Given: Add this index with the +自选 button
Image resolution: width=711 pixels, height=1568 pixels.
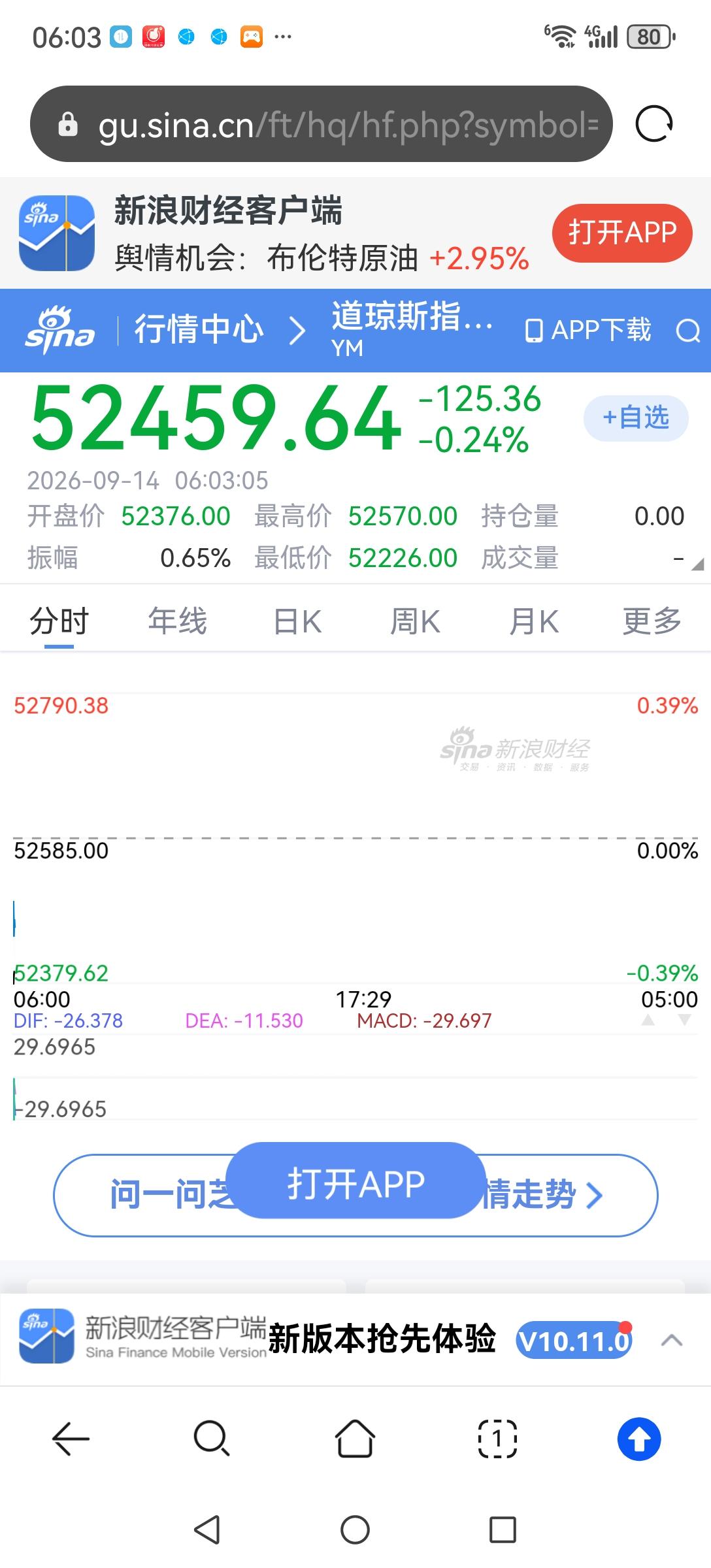Looking at the screenshot, I should click(636, 417).
